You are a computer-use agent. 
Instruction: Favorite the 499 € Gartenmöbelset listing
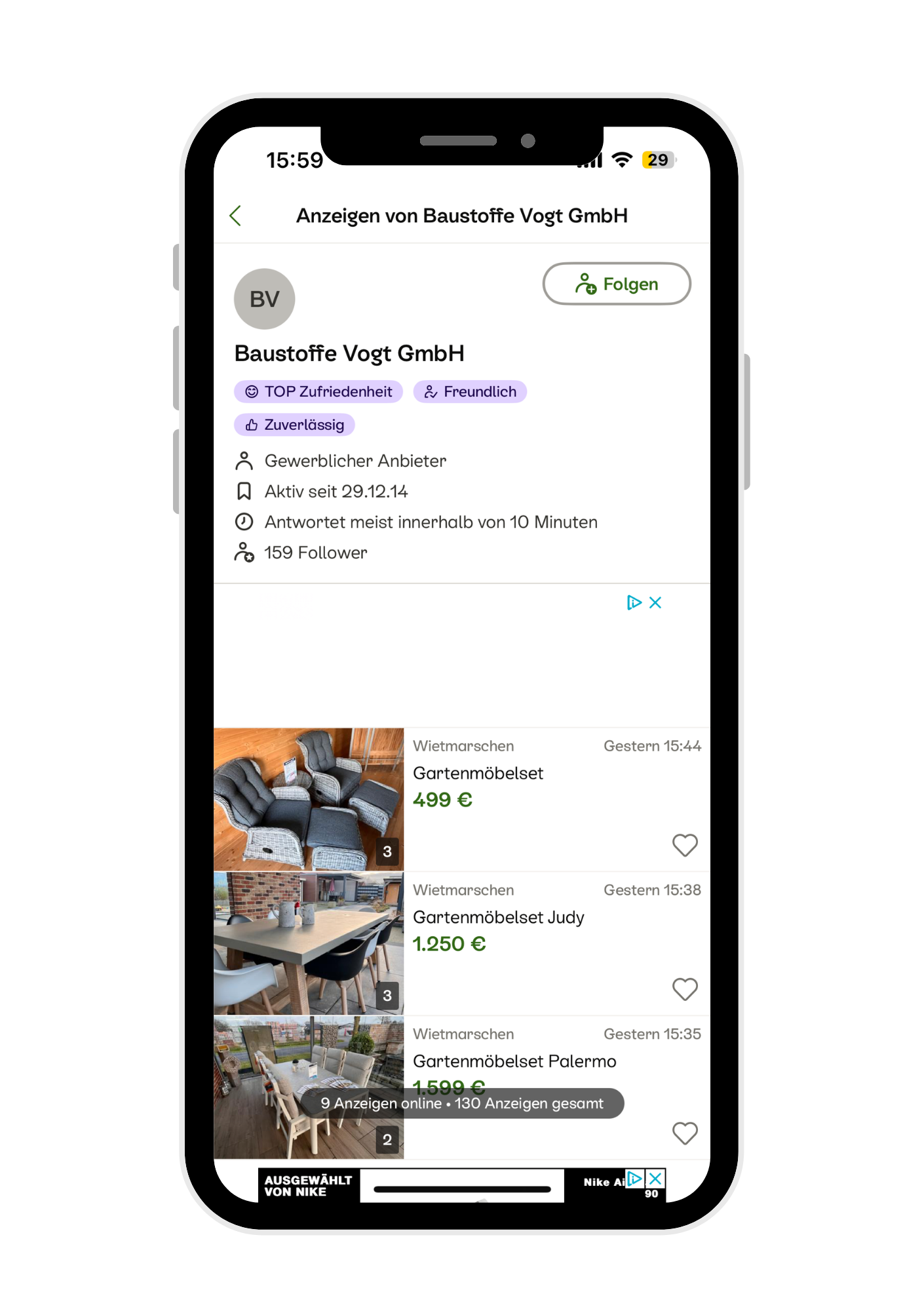(685, 845)
